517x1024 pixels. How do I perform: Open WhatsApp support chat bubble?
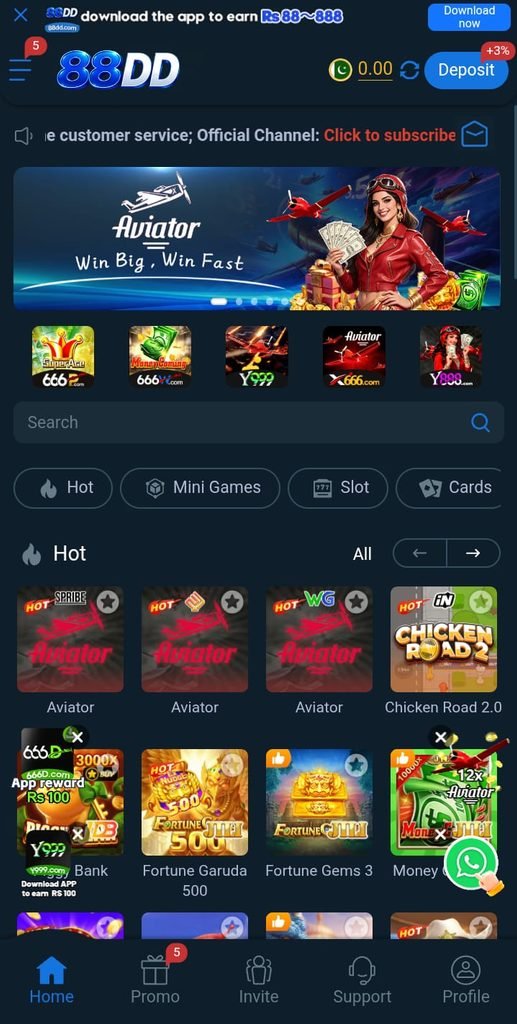coord(471,863)
